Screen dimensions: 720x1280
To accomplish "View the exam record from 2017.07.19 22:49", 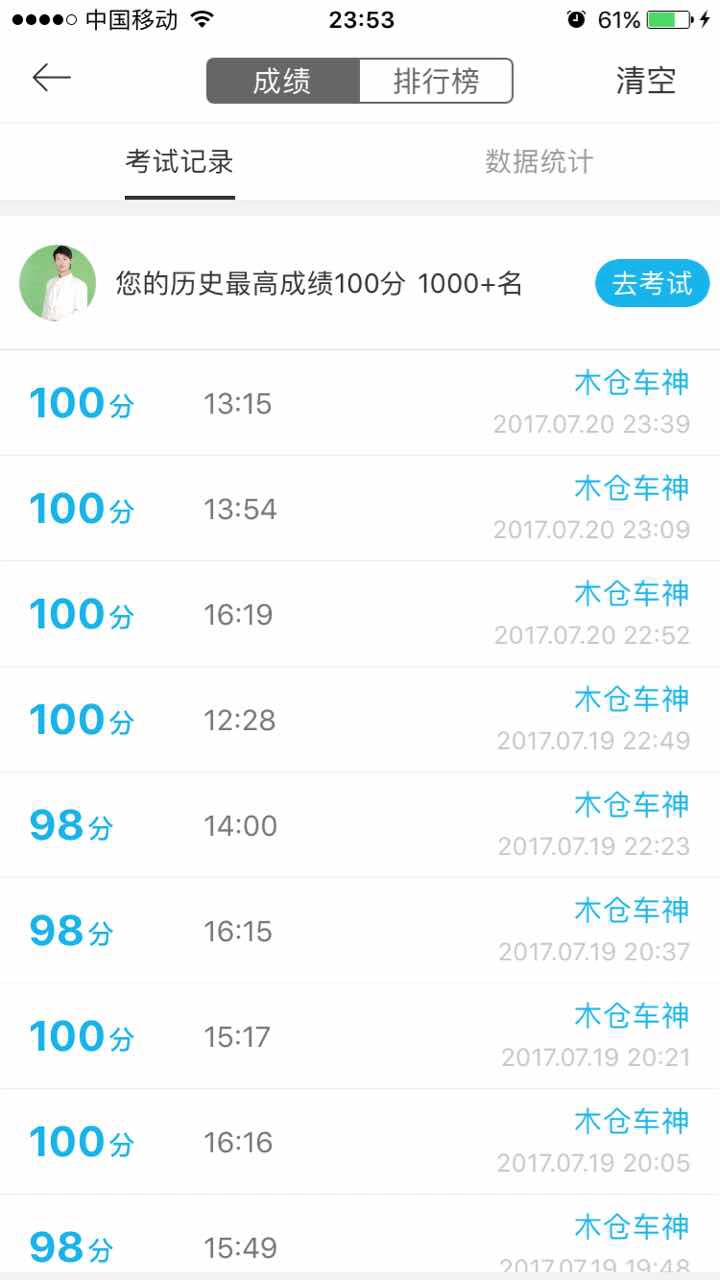I will (360, 720).
